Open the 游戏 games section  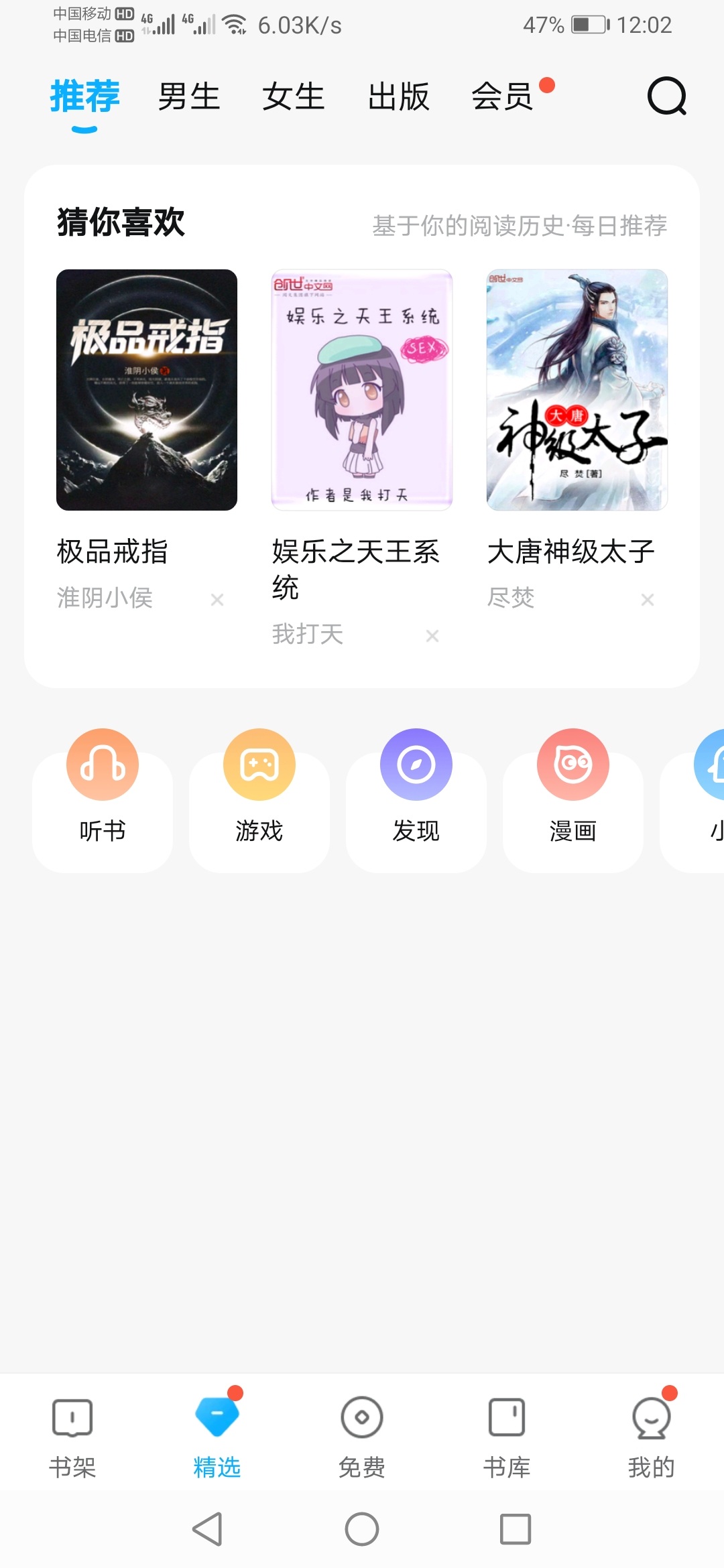coord(259,797)
